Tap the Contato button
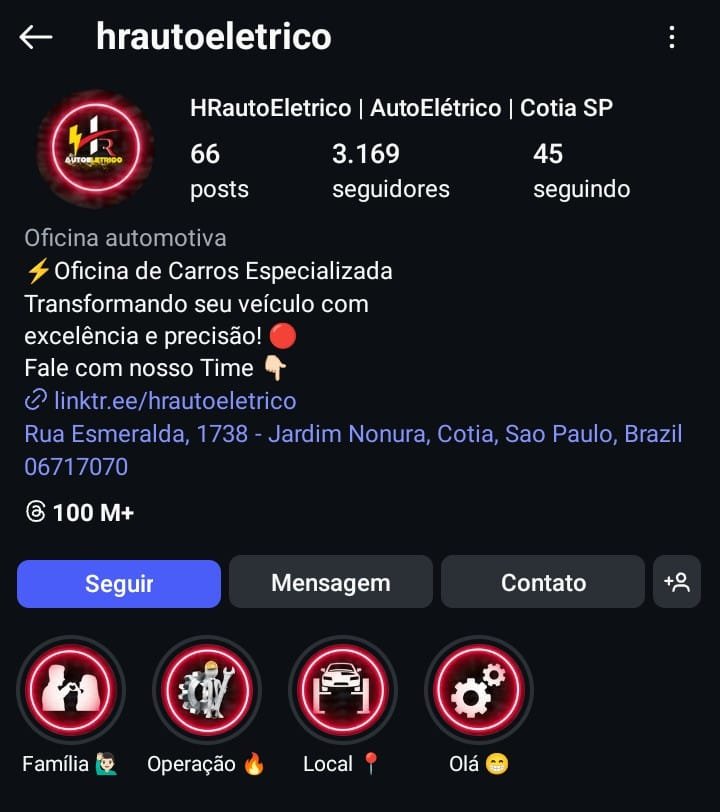The width and height of the screenshot is (720, 812). (543, 583)
